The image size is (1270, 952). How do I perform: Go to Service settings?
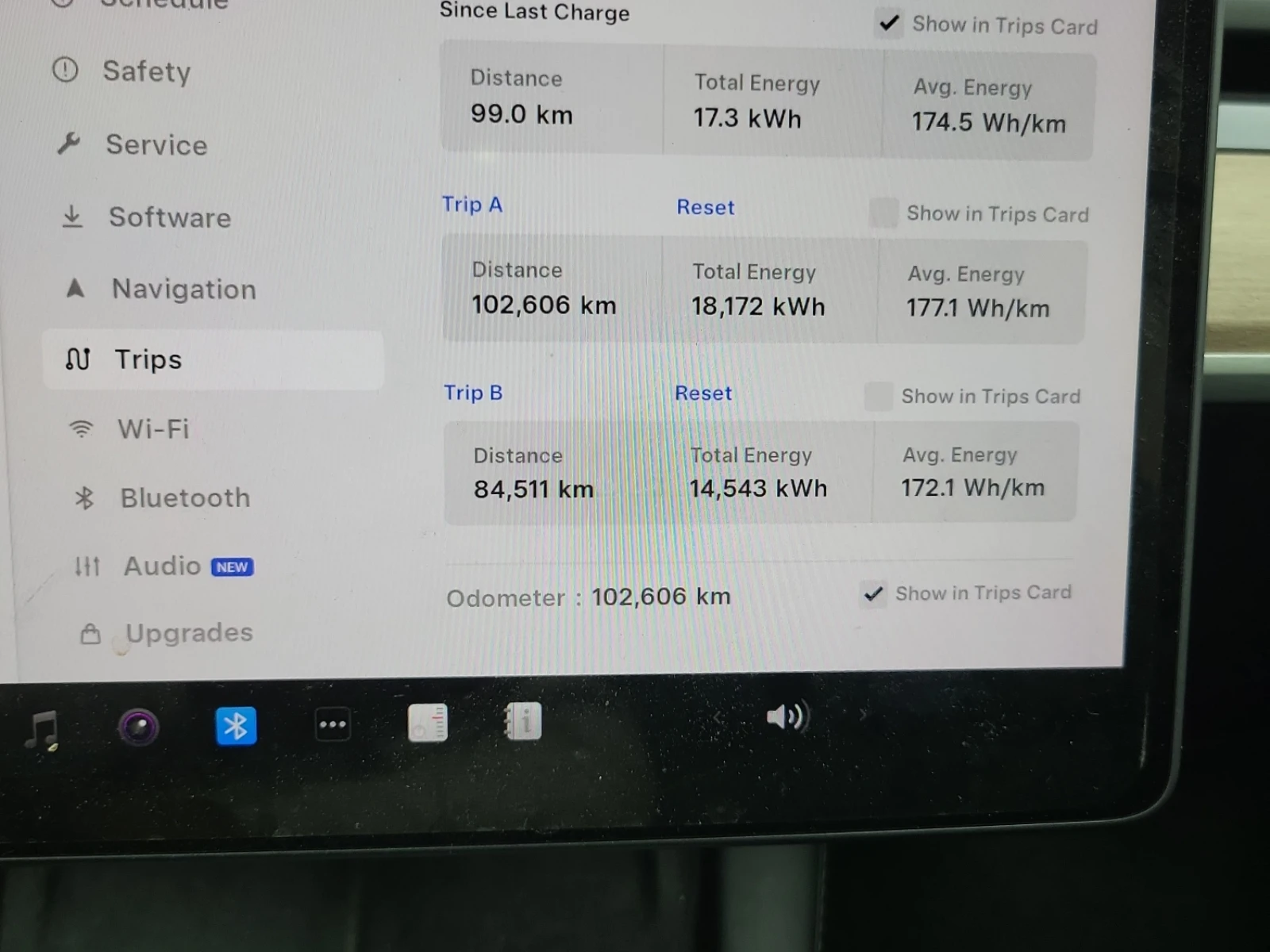pos(156,145)
